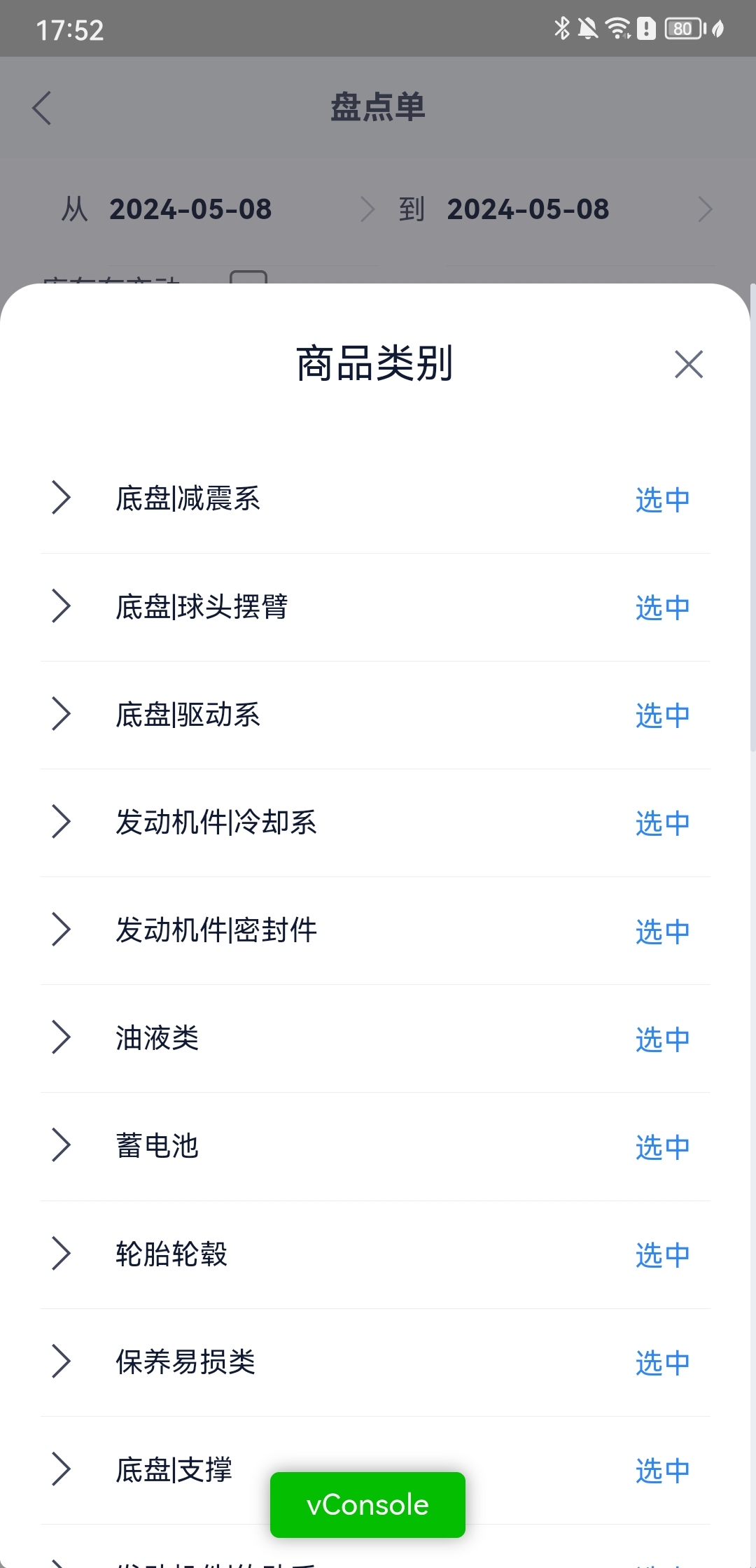Viewport: 756px width, 1568px height.
Task: Expand the 底盘|驱动系 category
Action: coord(62,714)
